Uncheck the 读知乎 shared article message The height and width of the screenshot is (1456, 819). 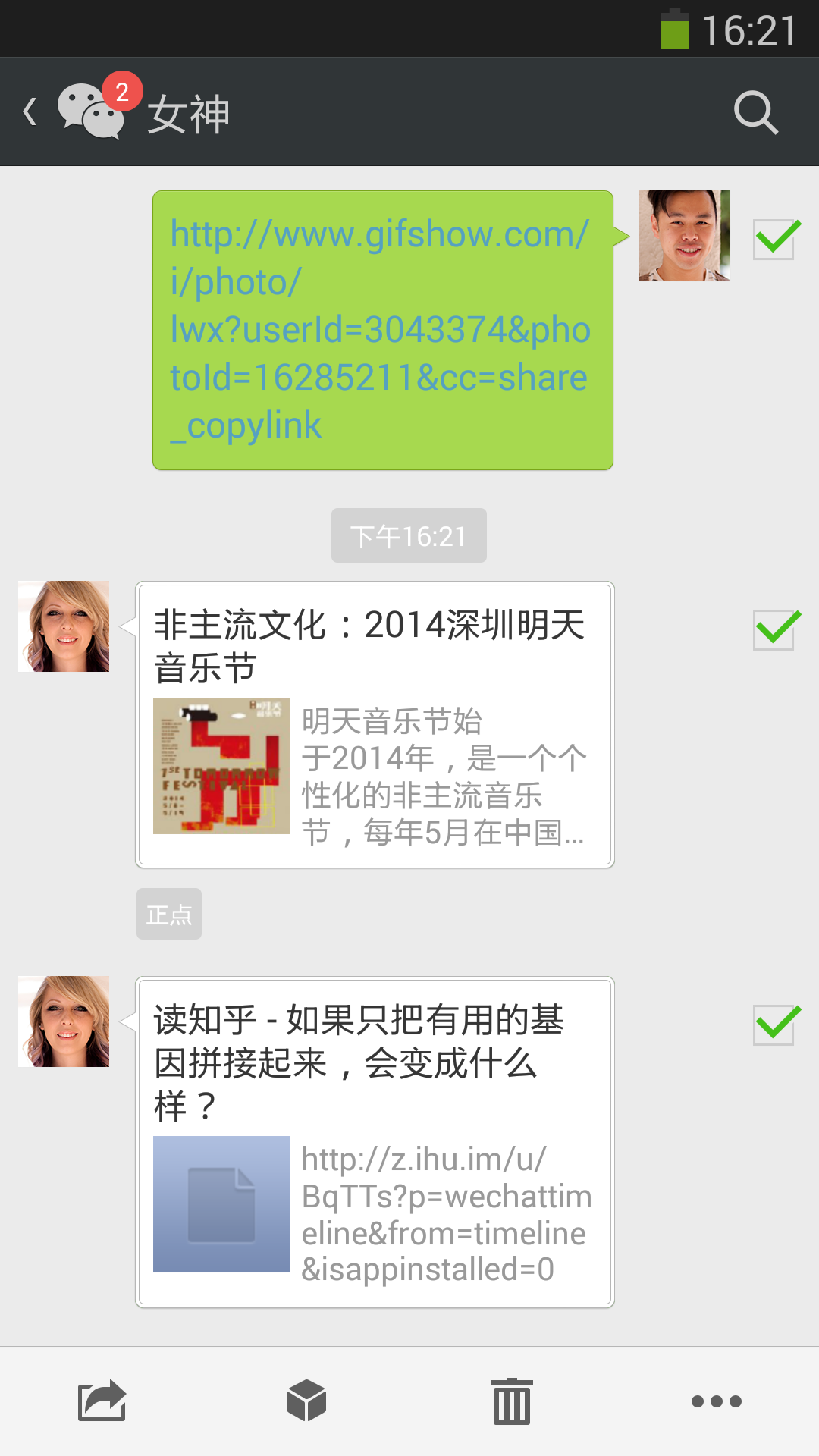[774, 1025]
